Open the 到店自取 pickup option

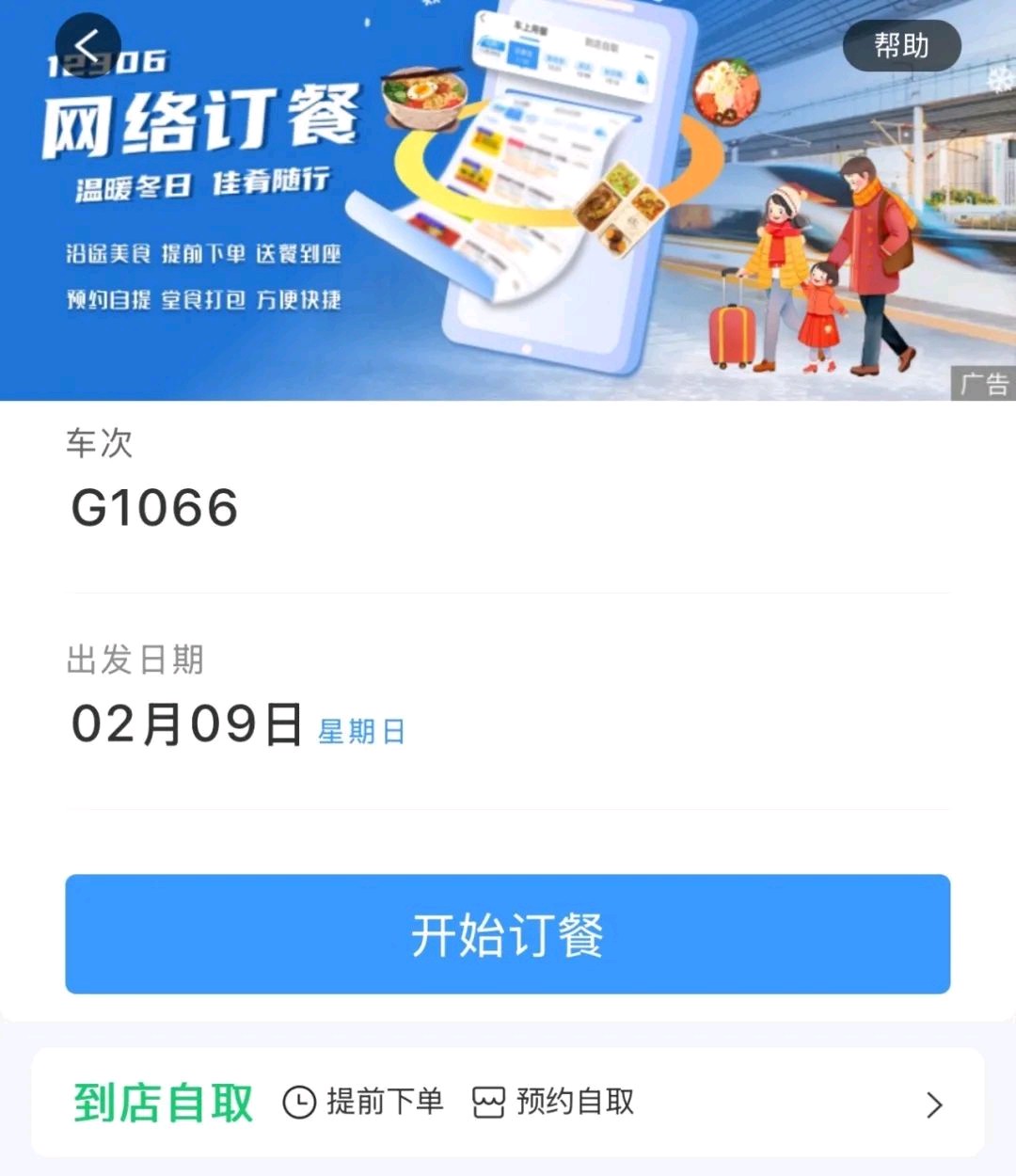[x=508, y=1103]
